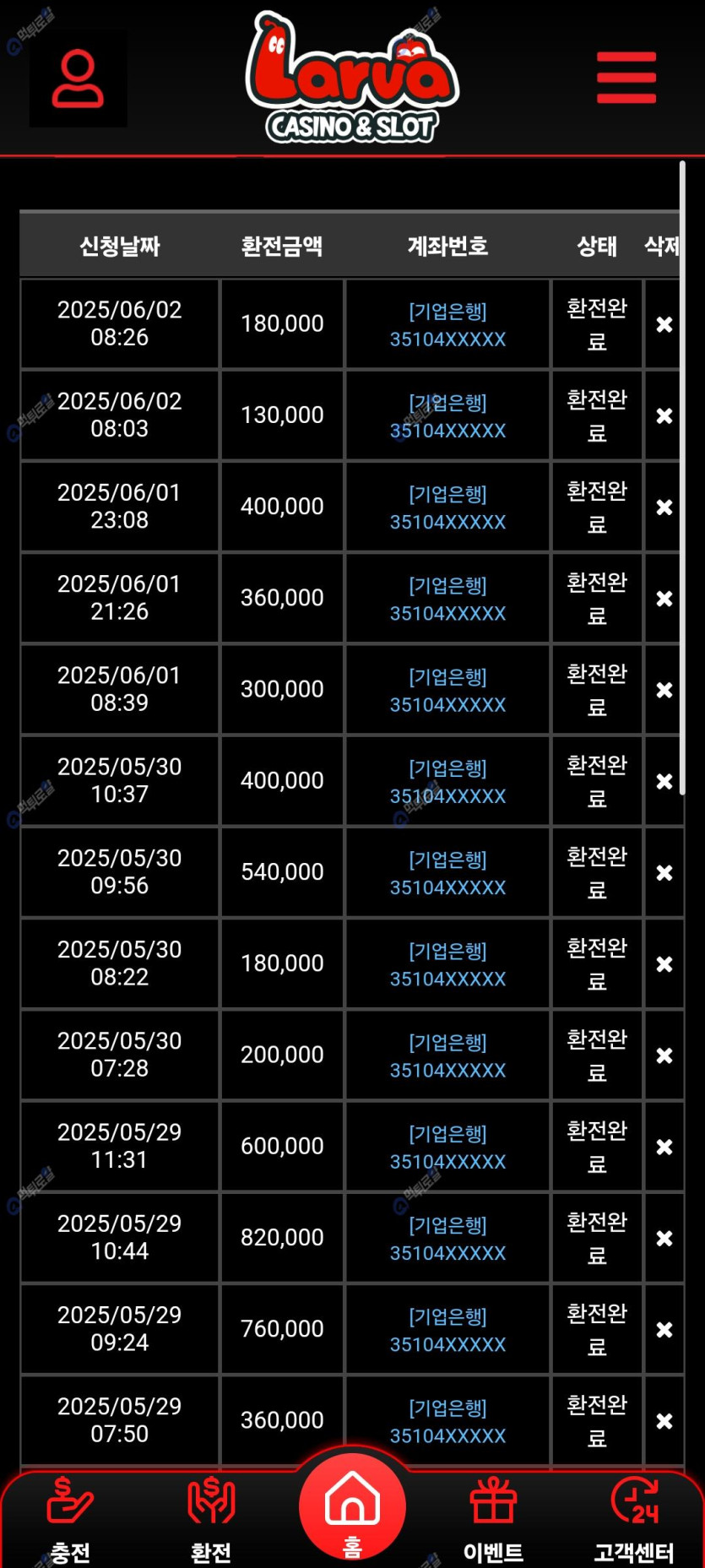Delete the 2025/06/02 08:03 record
The image size is (705, 1568).
pyautogui.click(x=664, y=415)
